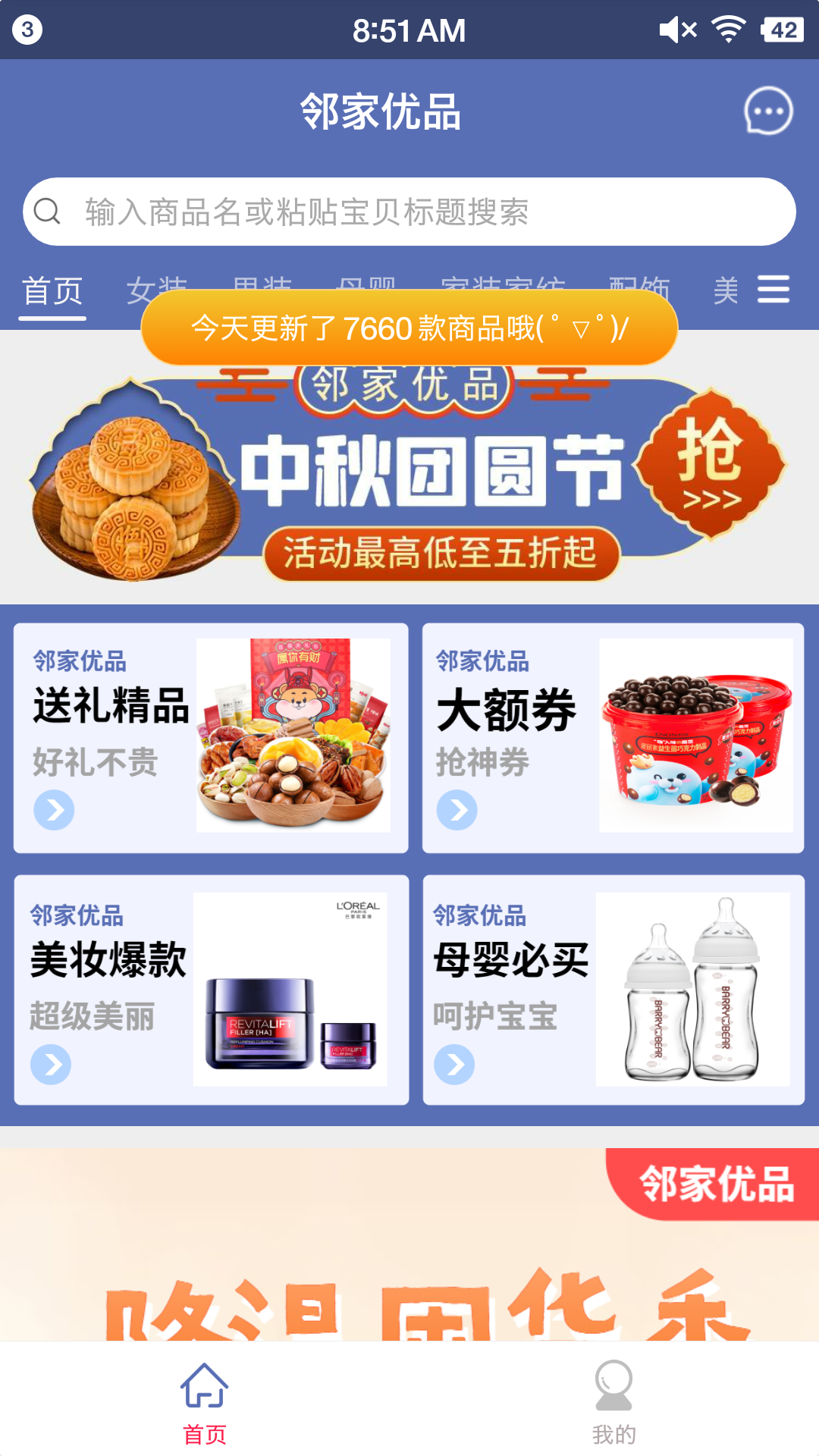819x1456 pixels.
Task: Click the blue arrow on the 美妆爆款 card
Action: click(52, 1066)
